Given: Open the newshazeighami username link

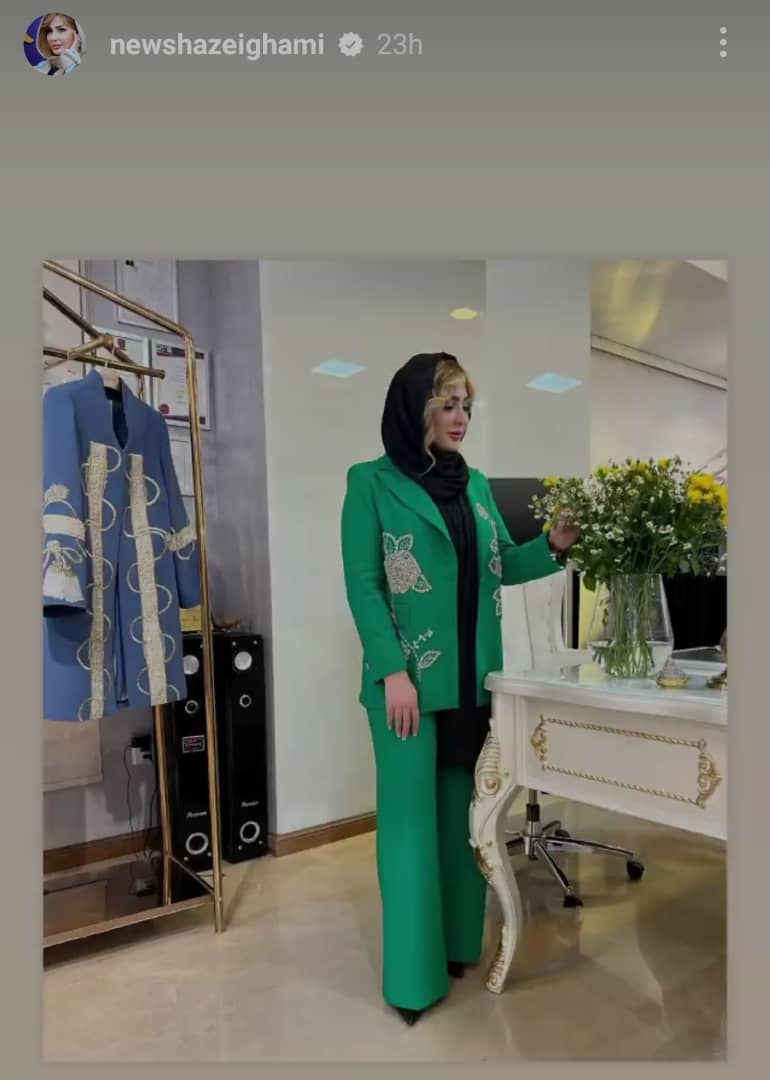Looking at the screenshot, I should [216, 45].
